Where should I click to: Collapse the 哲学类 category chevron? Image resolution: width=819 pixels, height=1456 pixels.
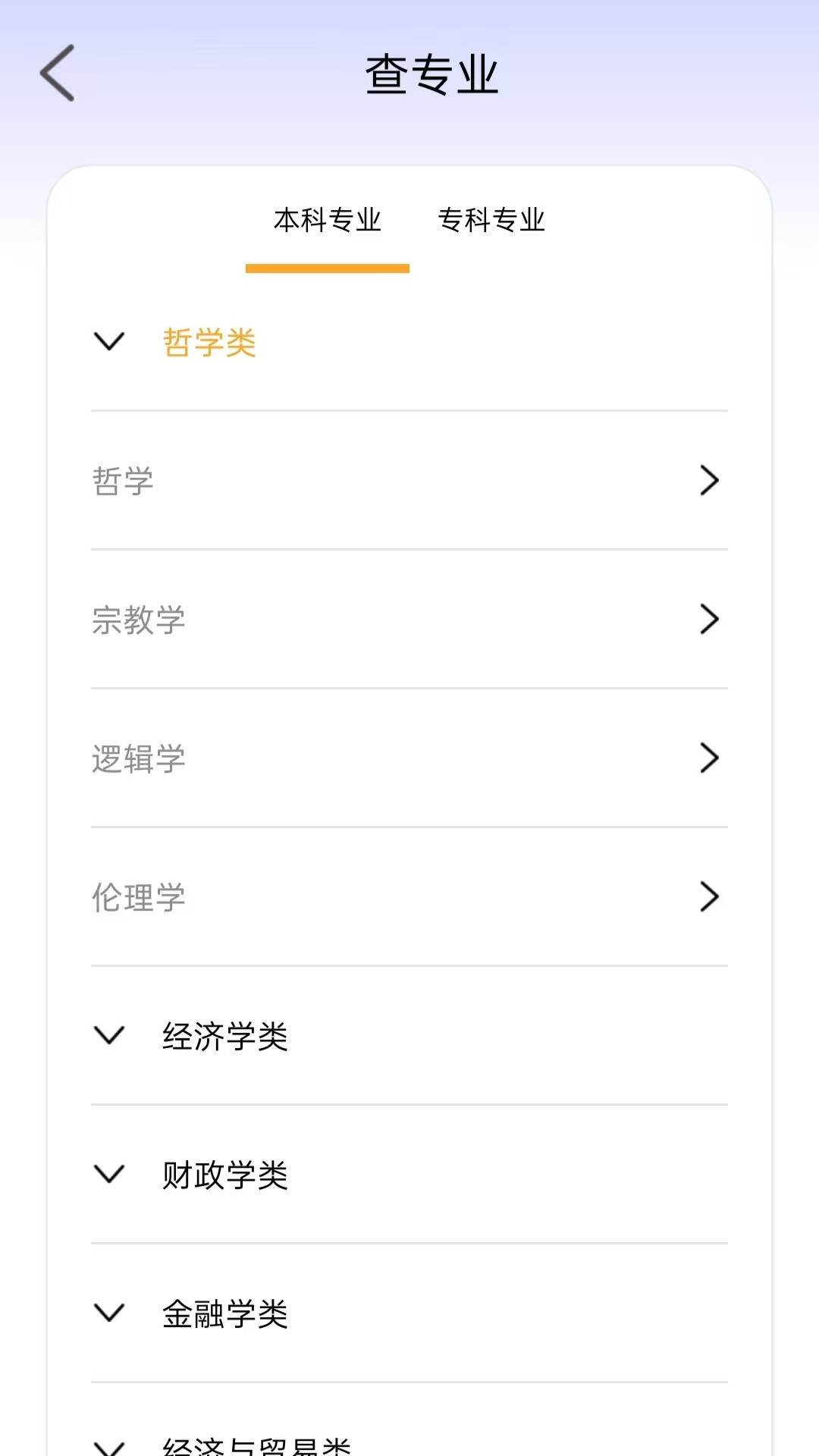coord(109,342)
